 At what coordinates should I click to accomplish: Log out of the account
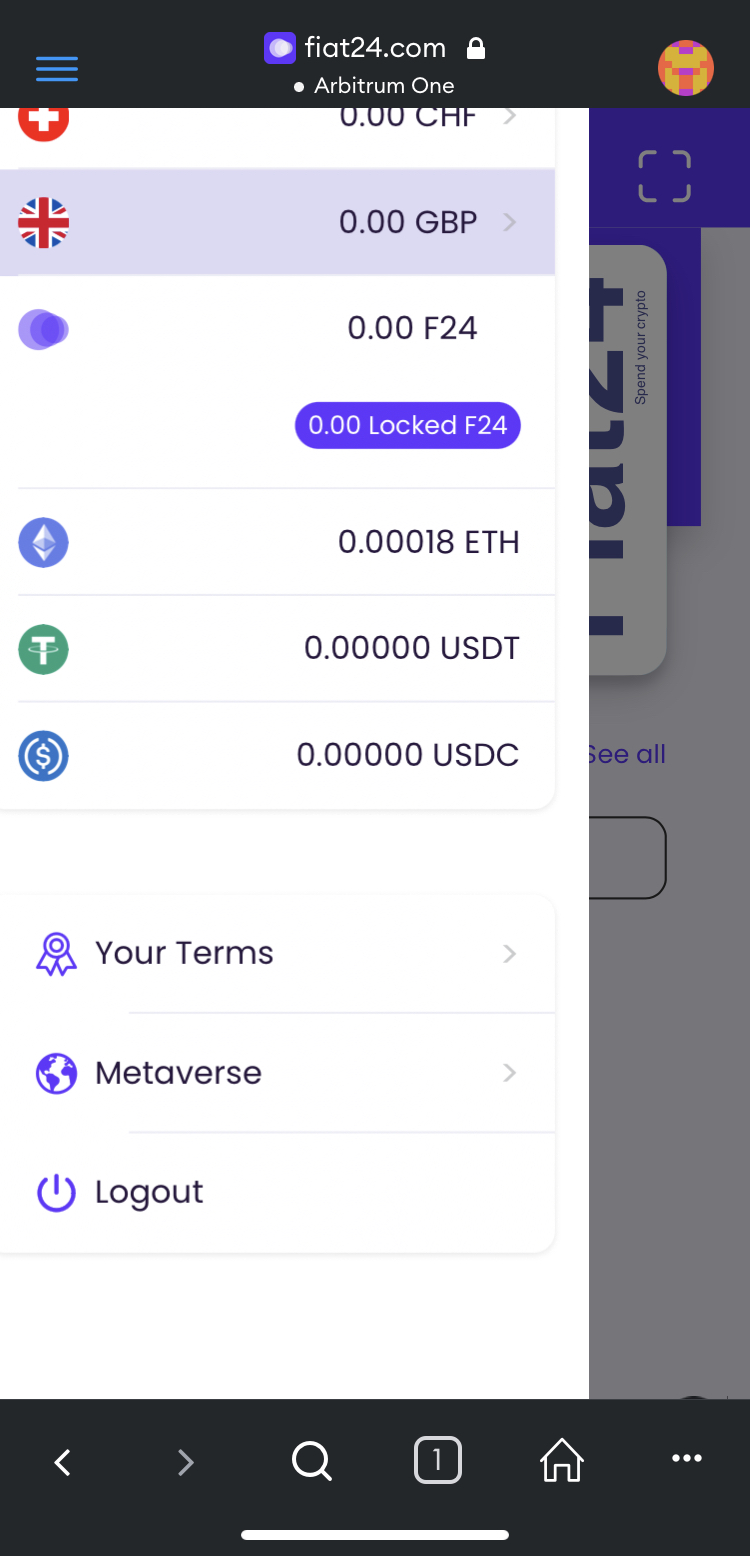pyautogui.click(x=277, y=1192)
